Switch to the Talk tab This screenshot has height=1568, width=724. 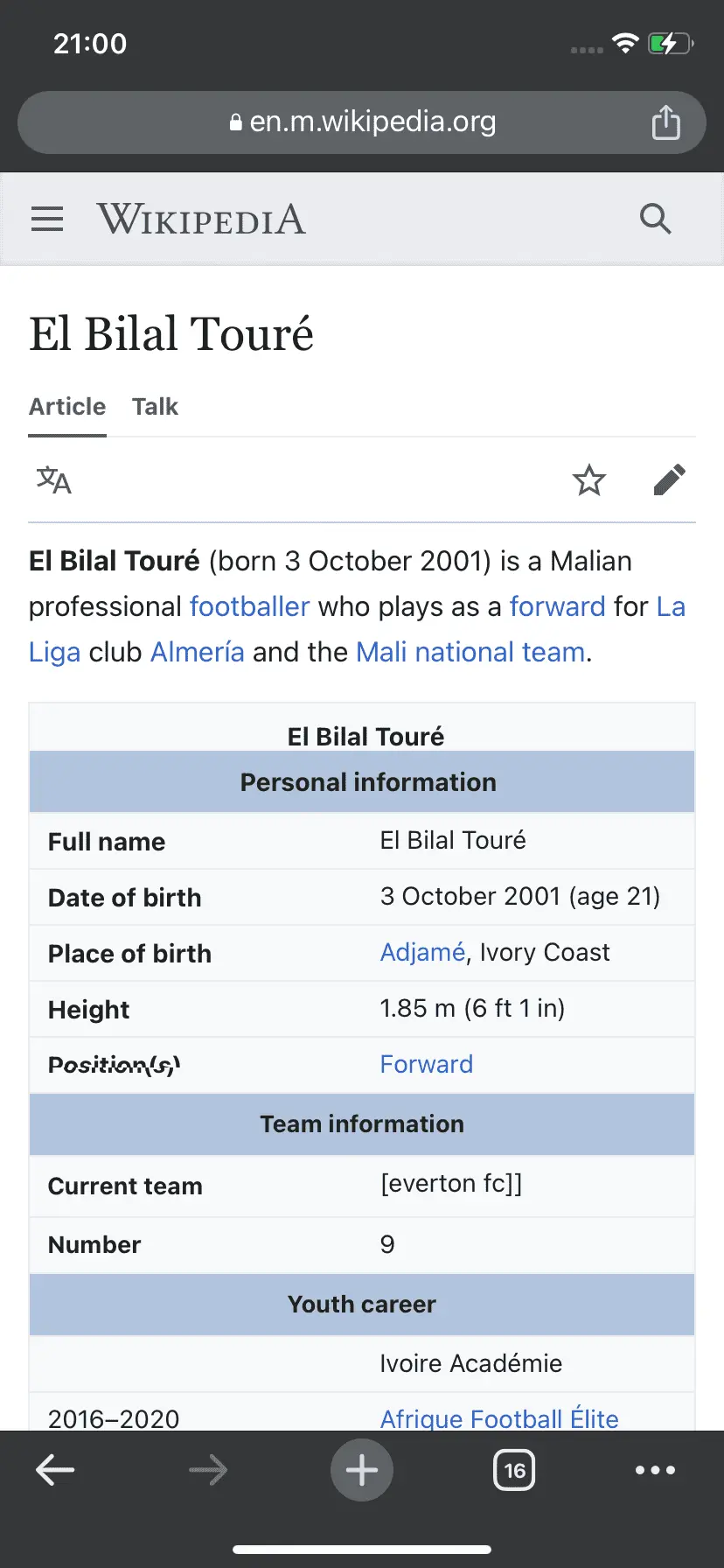tap(155, 407)
